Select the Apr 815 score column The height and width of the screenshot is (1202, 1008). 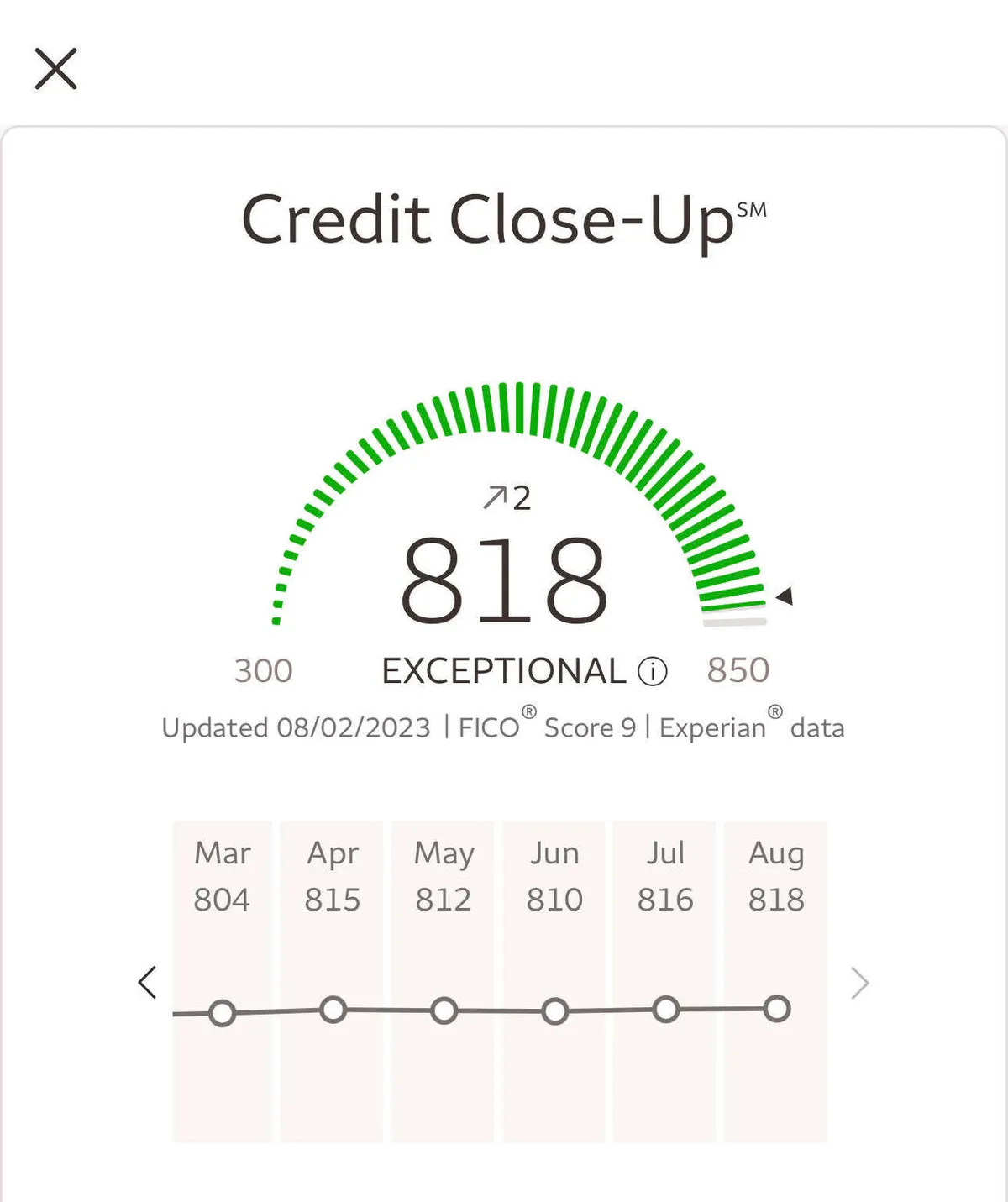coord(333,981)
